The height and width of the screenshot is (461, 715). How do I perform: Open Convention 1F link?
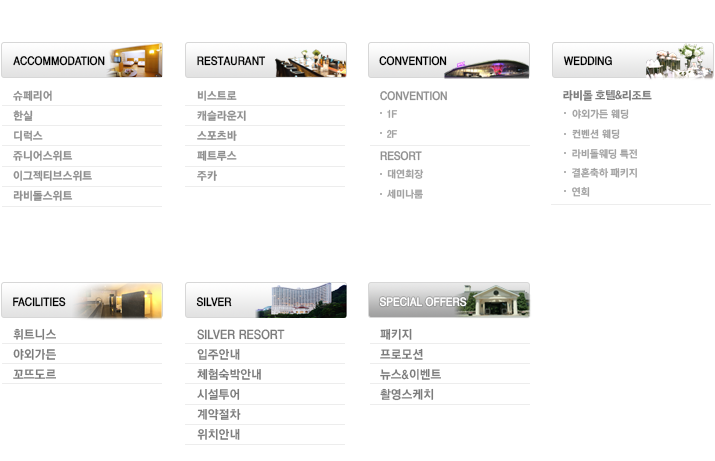tap(391, 115)
